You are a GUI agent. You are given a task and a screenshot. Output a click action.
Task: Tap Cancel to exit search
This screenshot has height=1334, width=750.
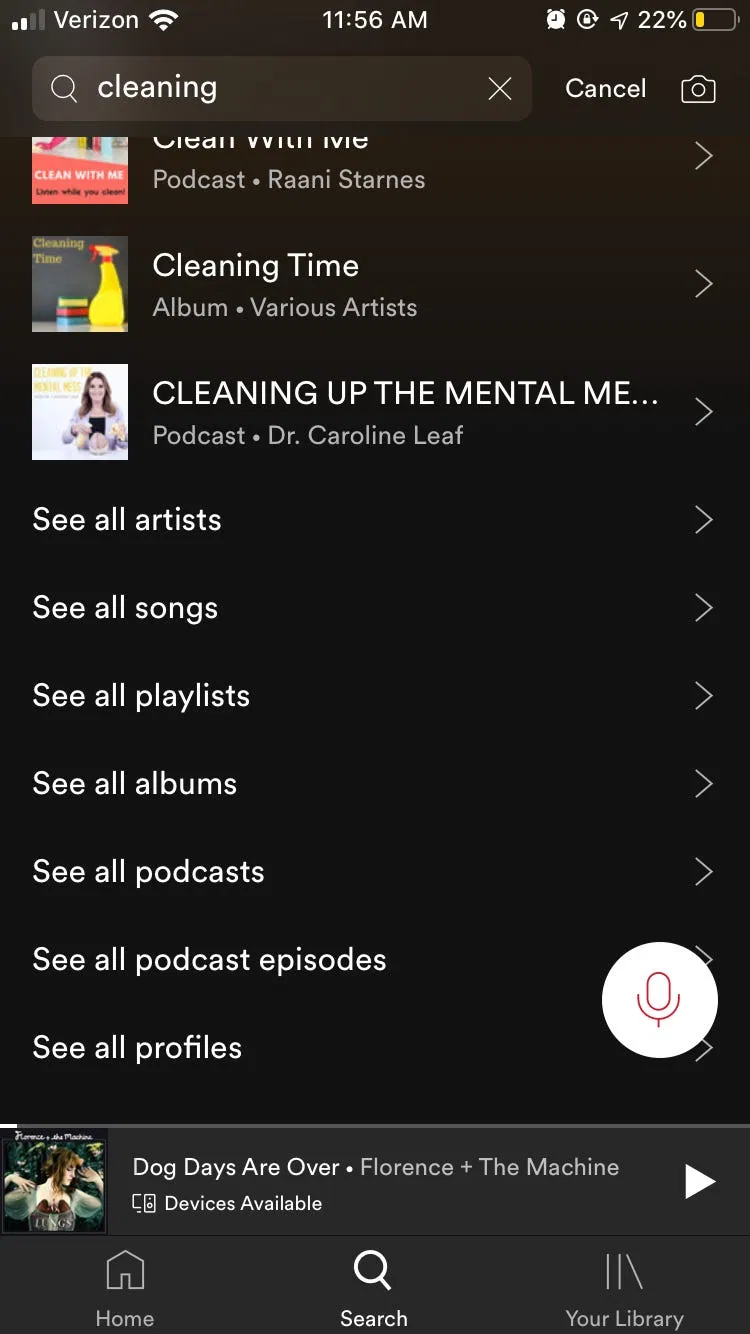click(605, 88)
